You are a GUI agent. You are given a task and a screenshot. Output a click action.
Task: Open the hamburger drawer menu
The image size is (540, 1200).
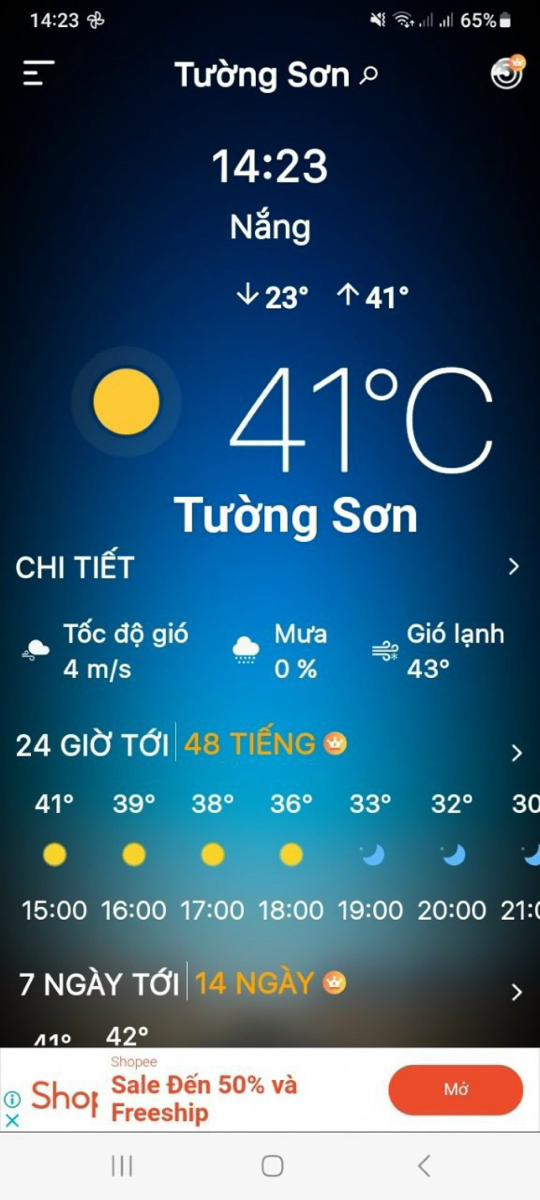[x=38, y=74]
